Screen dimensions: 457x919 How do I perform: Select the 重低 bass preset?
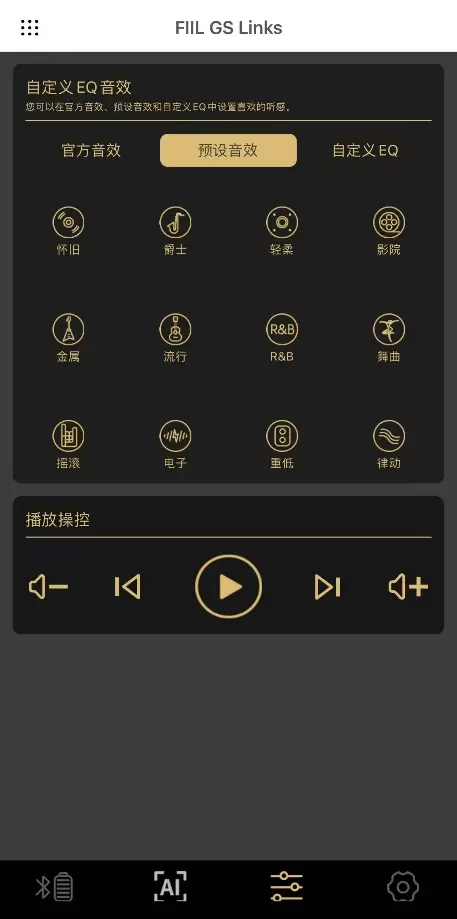[282, 445]
